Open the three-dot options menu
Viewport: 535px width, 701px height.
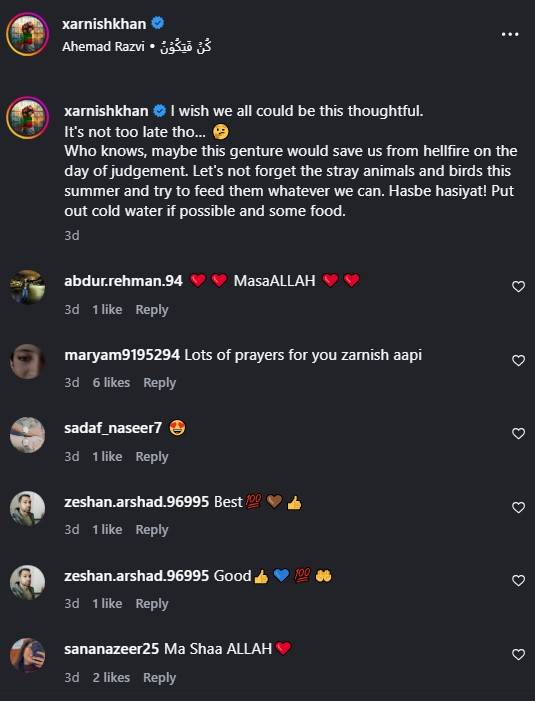tap(510, 34)
